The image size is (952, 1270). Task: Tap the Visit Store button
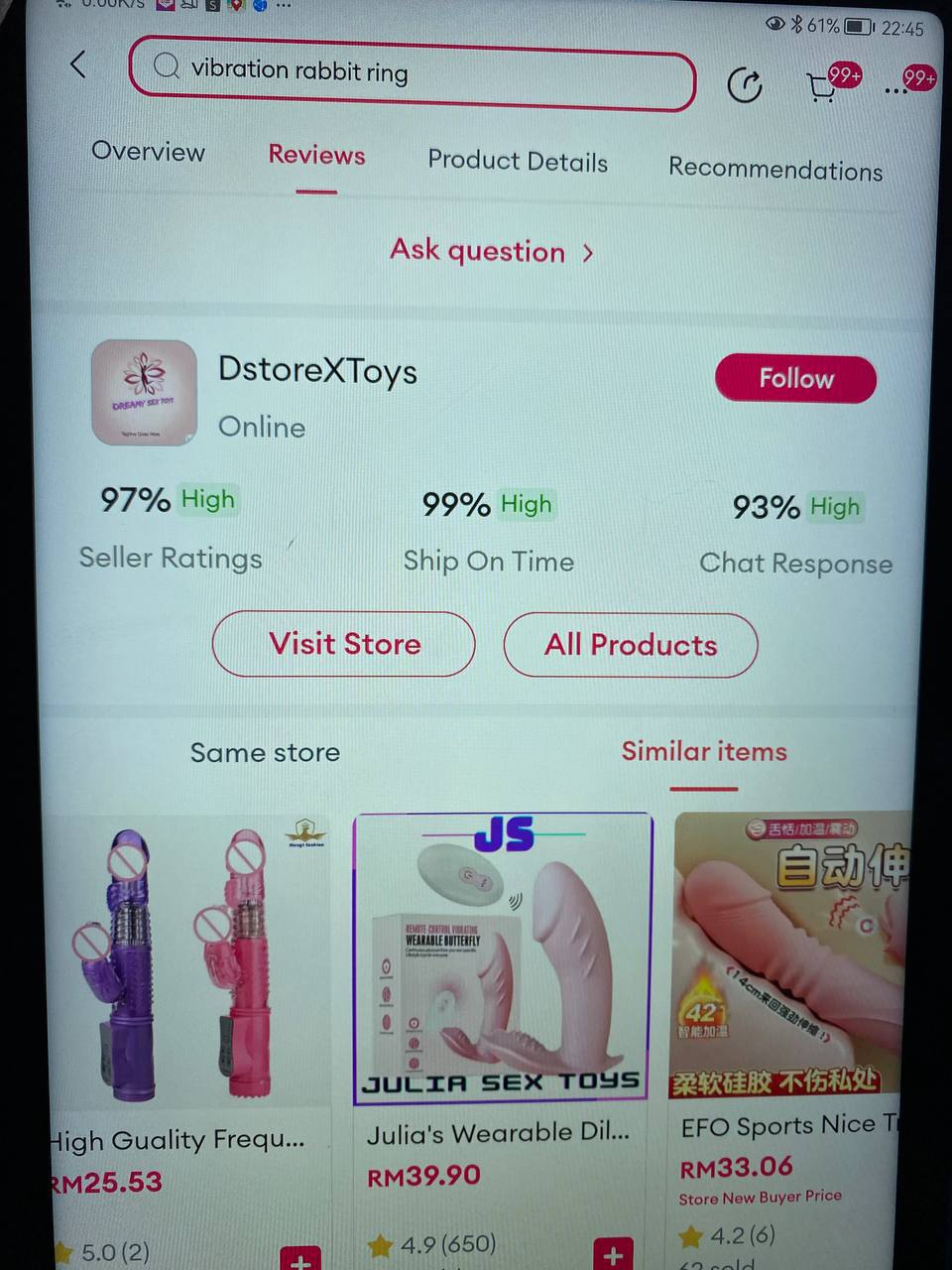point(344,644)
